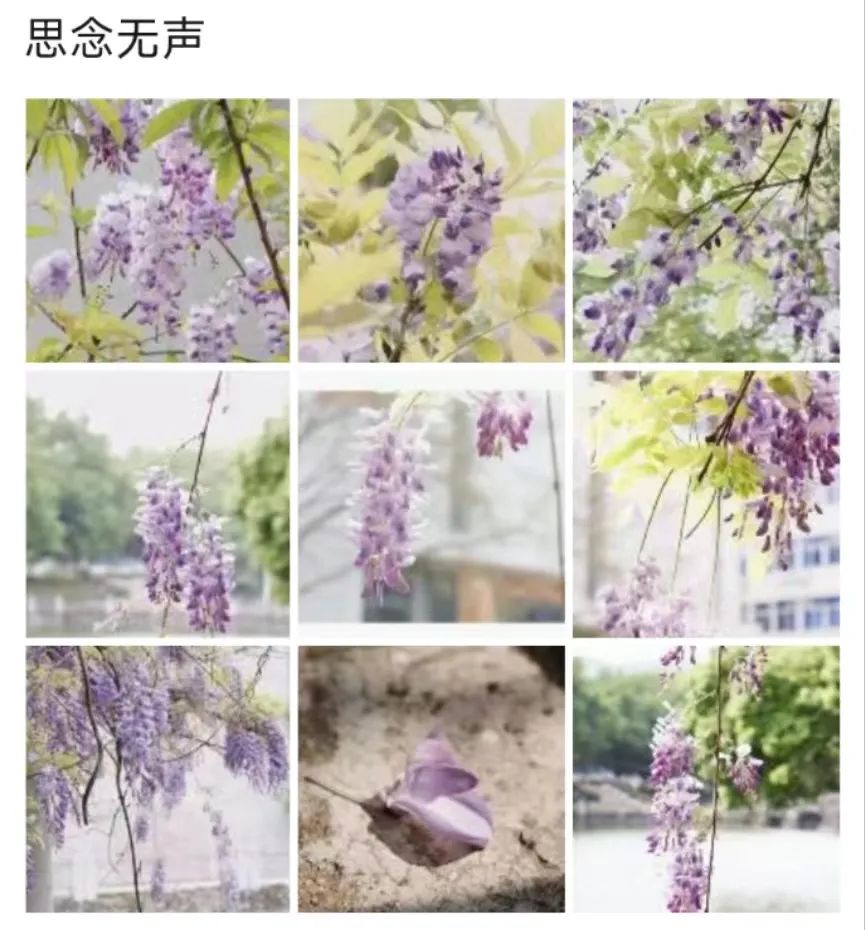Enlarge the wisteria photo showing apartment windows
Image resolution: width=865 pixels, height=930 pixels.
pos(706,505)
